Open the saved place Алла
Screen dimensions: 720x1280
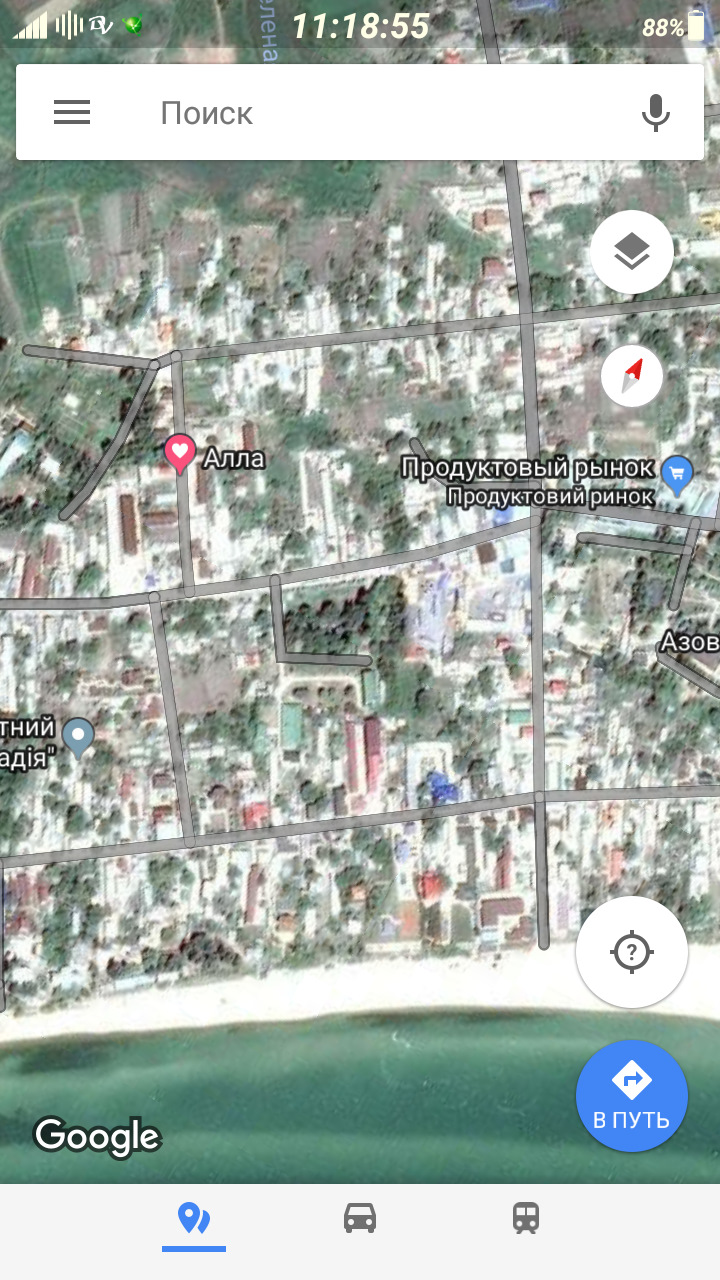click(x=180, y=455)
